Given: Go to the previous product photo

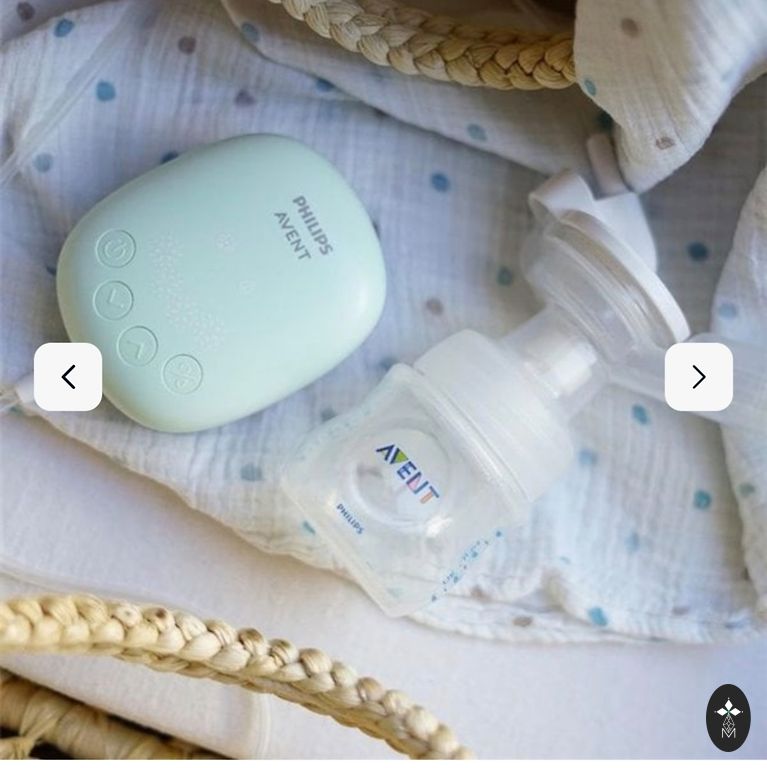Looking at the screenshot, I should click(x=68, y=377).
